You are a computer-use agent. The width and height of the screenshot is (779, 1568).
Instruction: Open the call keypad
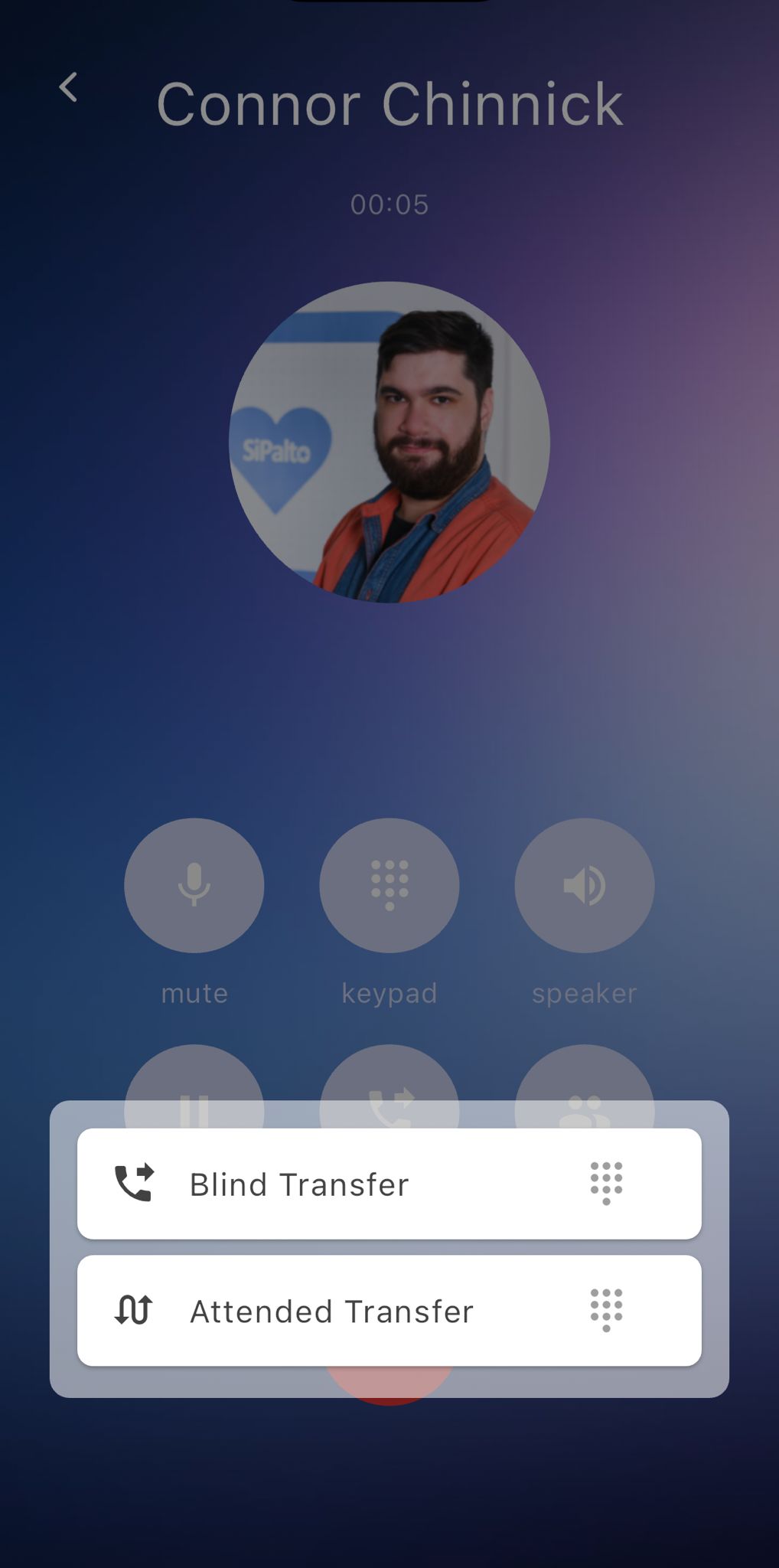pos(389,886)
